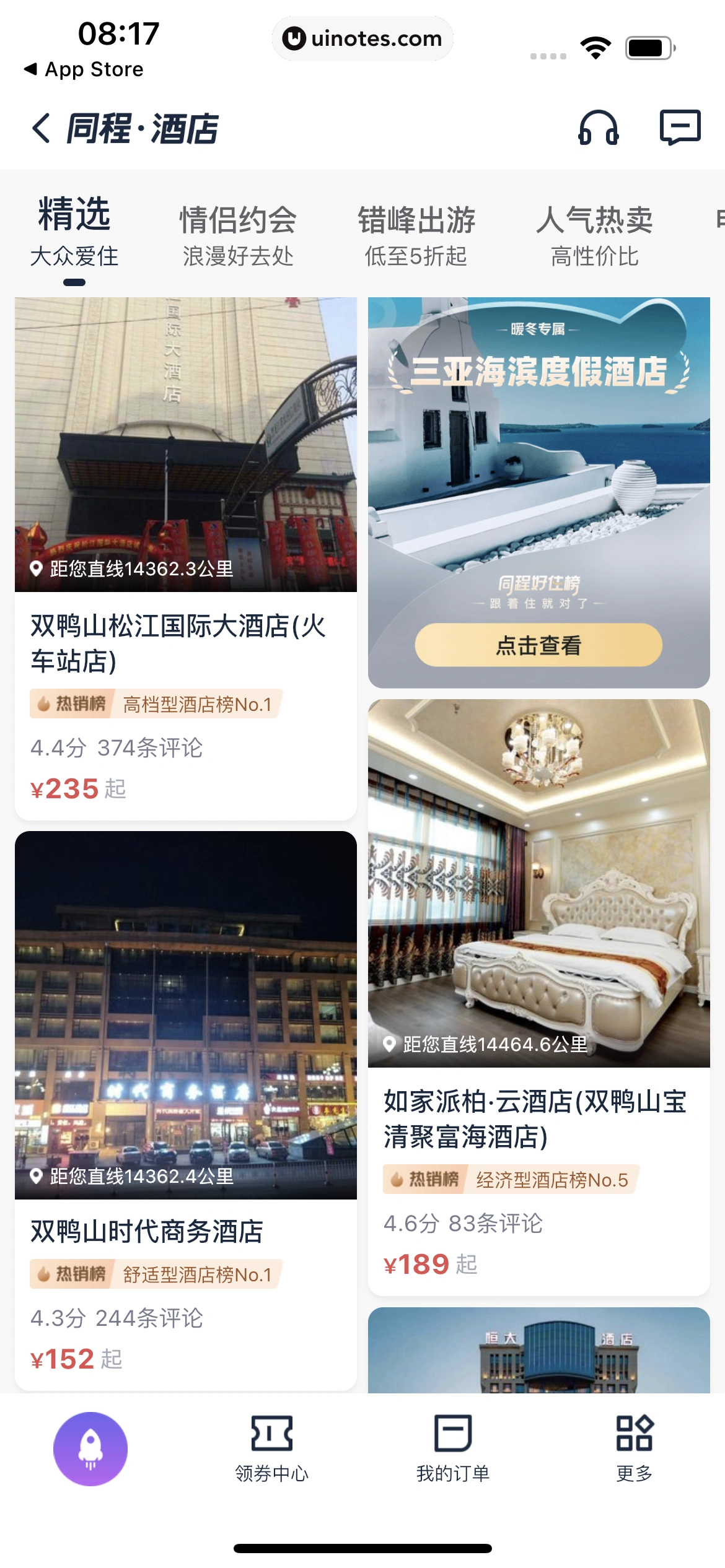Switch to the 人气热卖 tab
Image resolution: width=725 pixels, height=1568 pixels.
click(594, 235)
